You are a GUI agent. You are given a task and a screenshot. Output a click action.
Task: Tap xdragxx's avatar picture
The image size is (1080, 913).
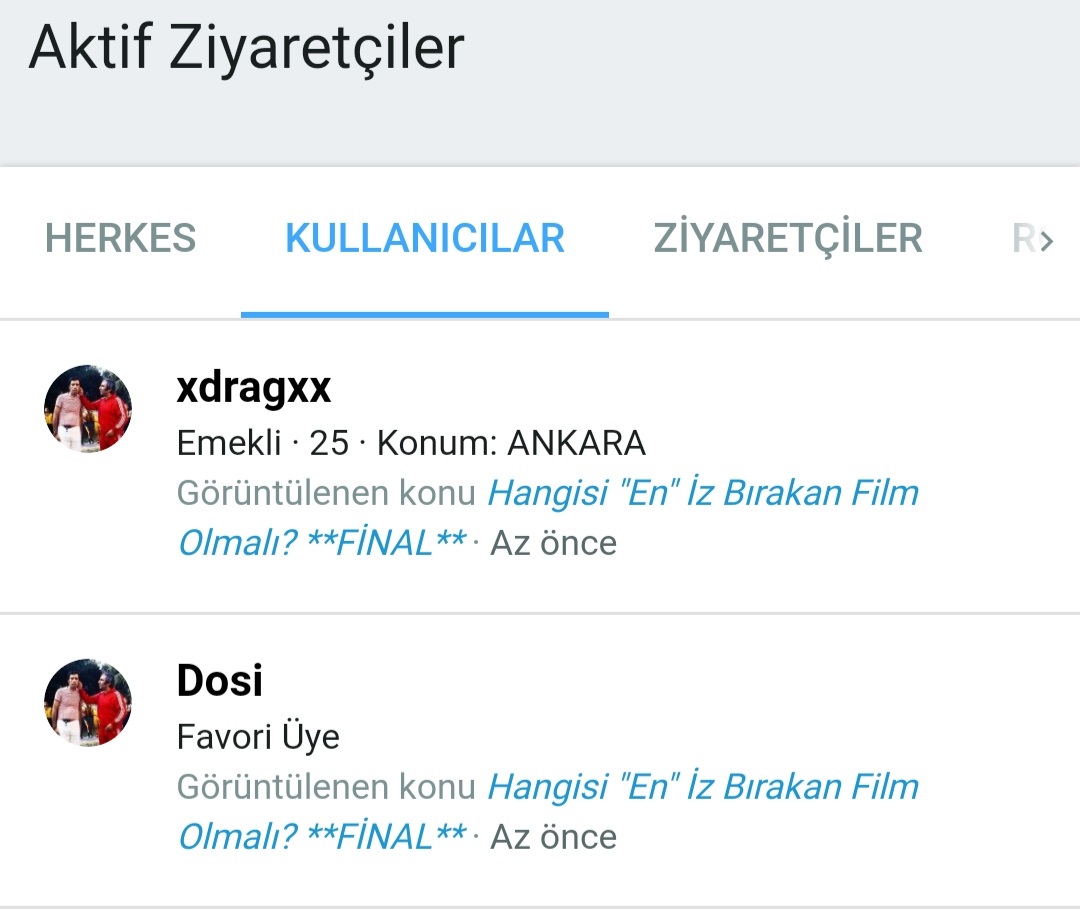88,409
